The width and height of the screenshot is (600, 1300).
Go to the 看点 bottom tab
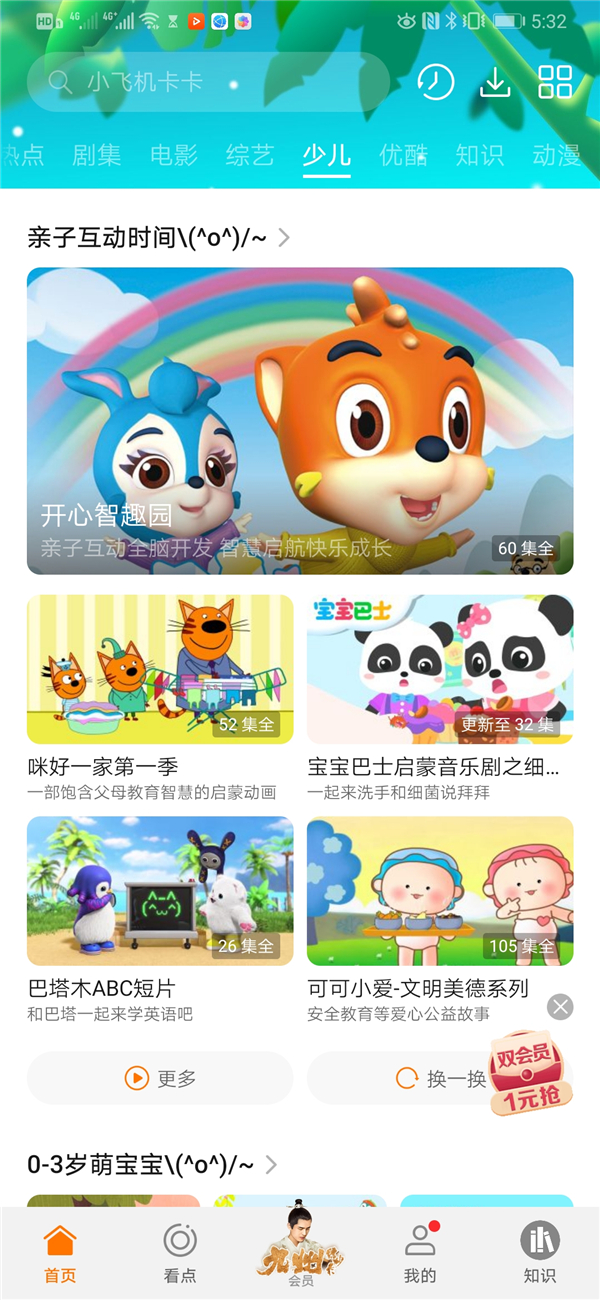(x=180, y=1254)
